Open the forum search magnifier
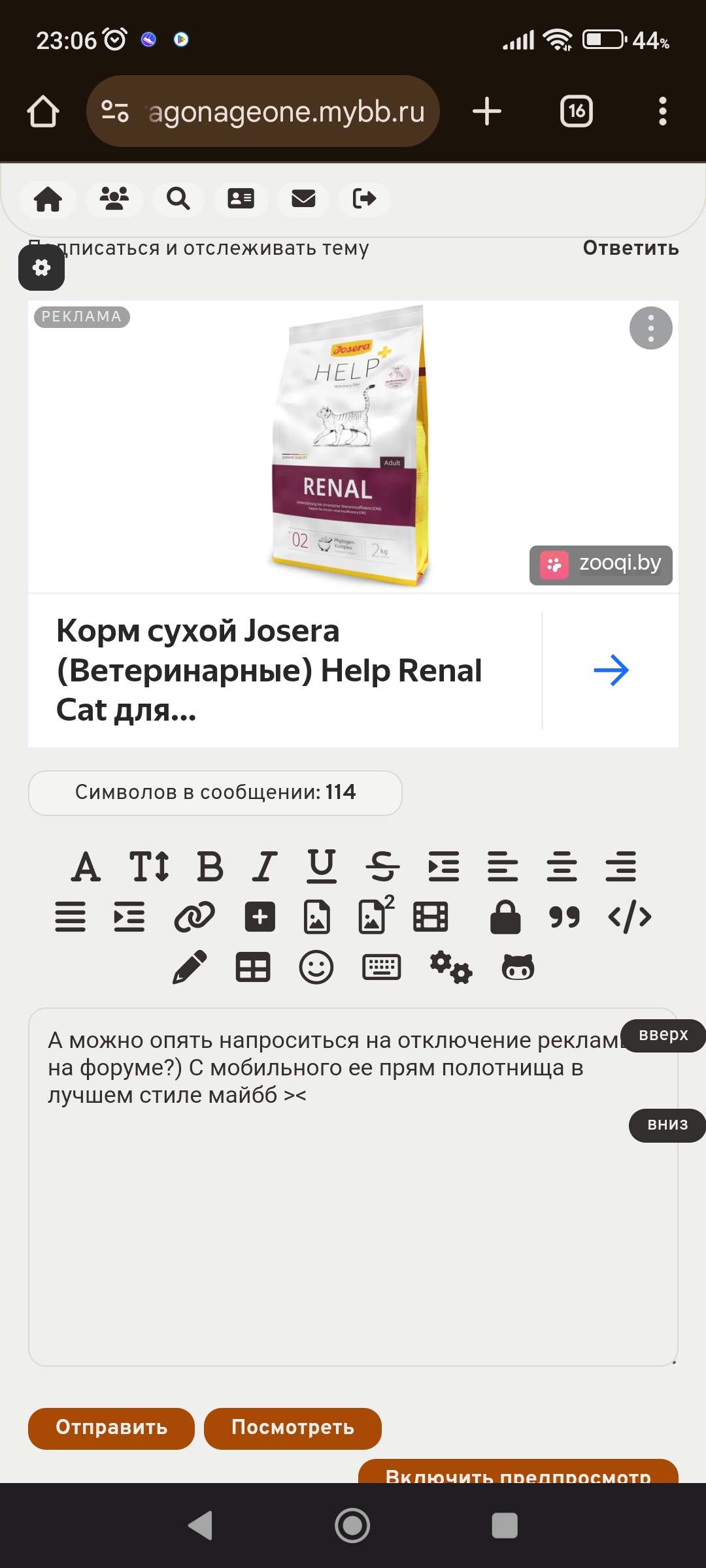The image size is (706, 1568). pyautogui.click(x=178, y=199)
